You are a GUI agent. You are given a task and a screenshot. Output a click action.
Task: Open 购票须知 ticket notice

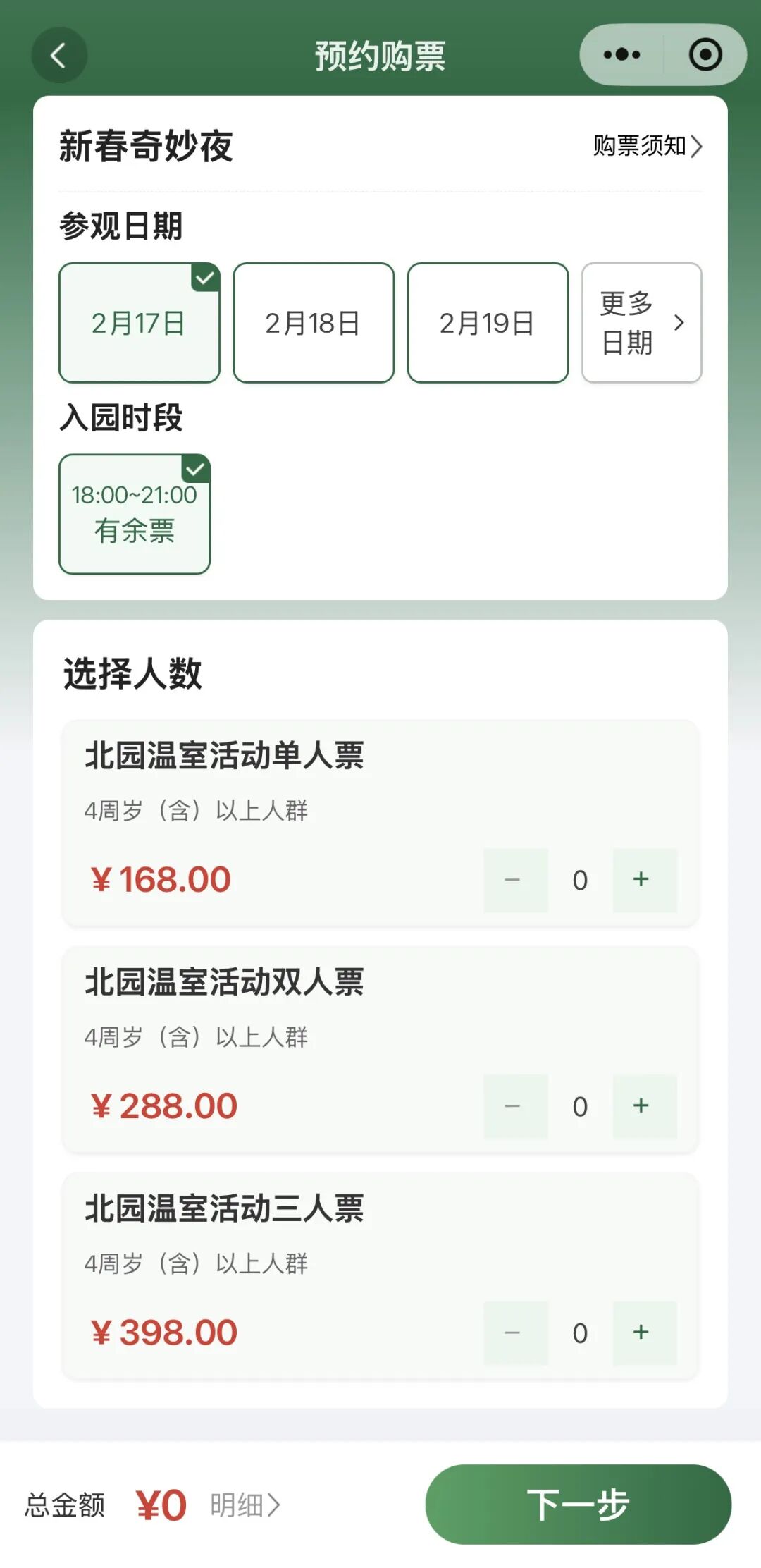click(x=647, y=146)
